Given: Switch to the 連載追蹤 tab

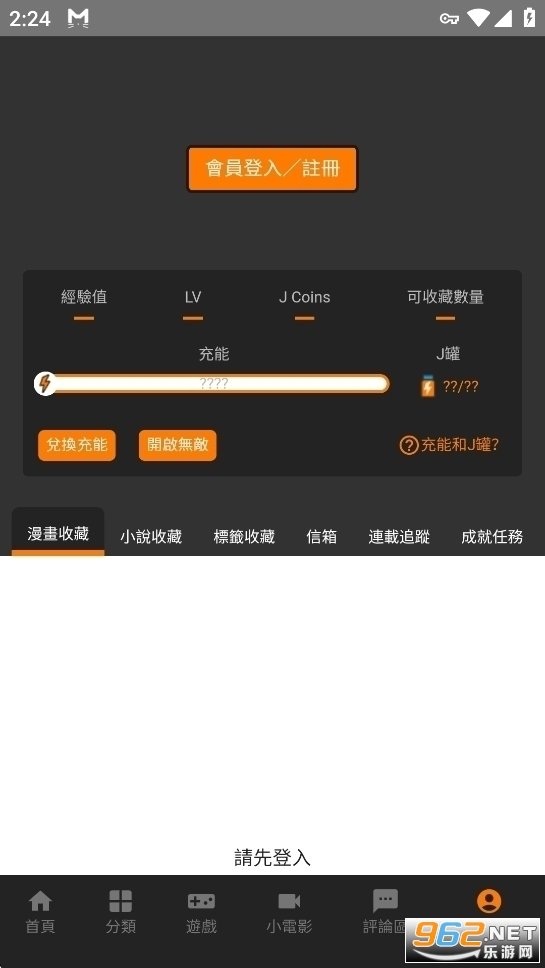Looking at the screenshot, I should pyautogui.click(x=399, y=536).
